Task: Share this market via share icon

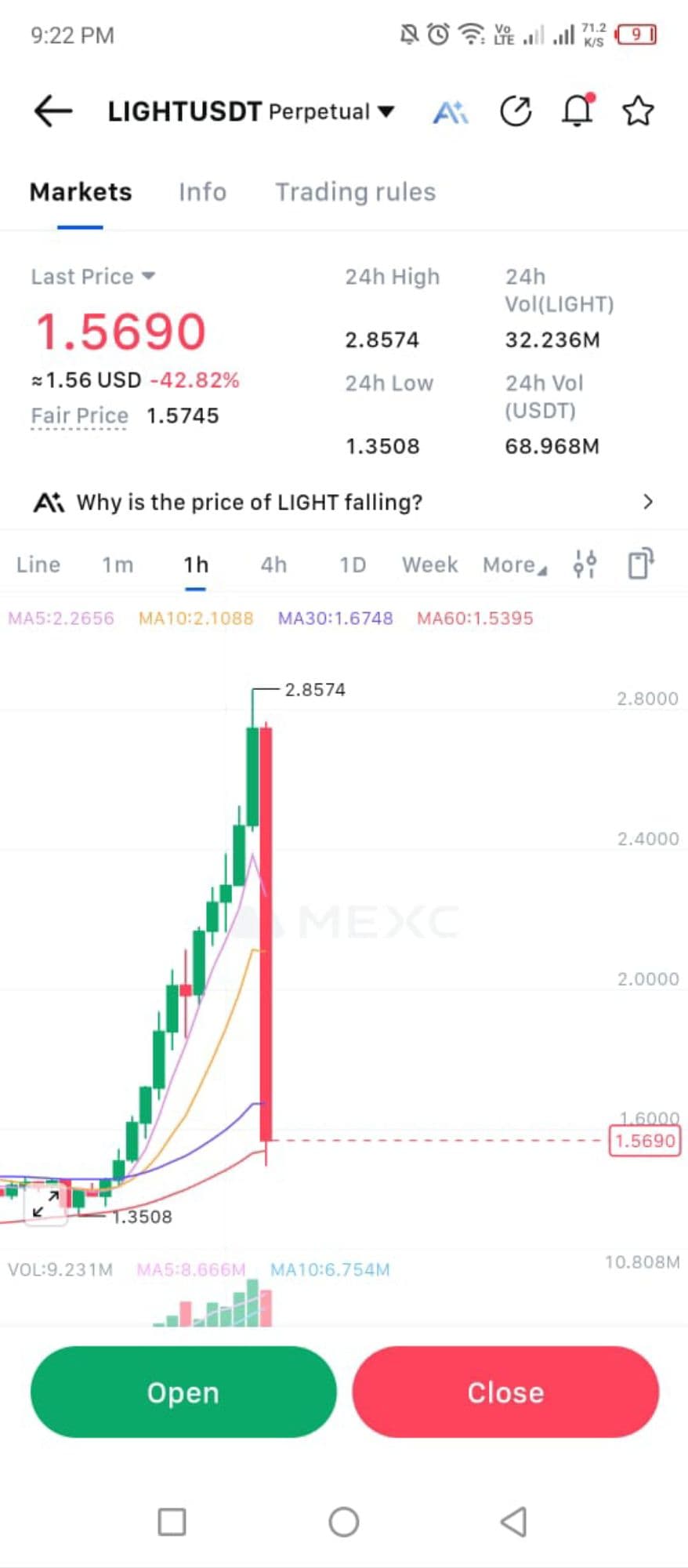Action: point(515,111)
